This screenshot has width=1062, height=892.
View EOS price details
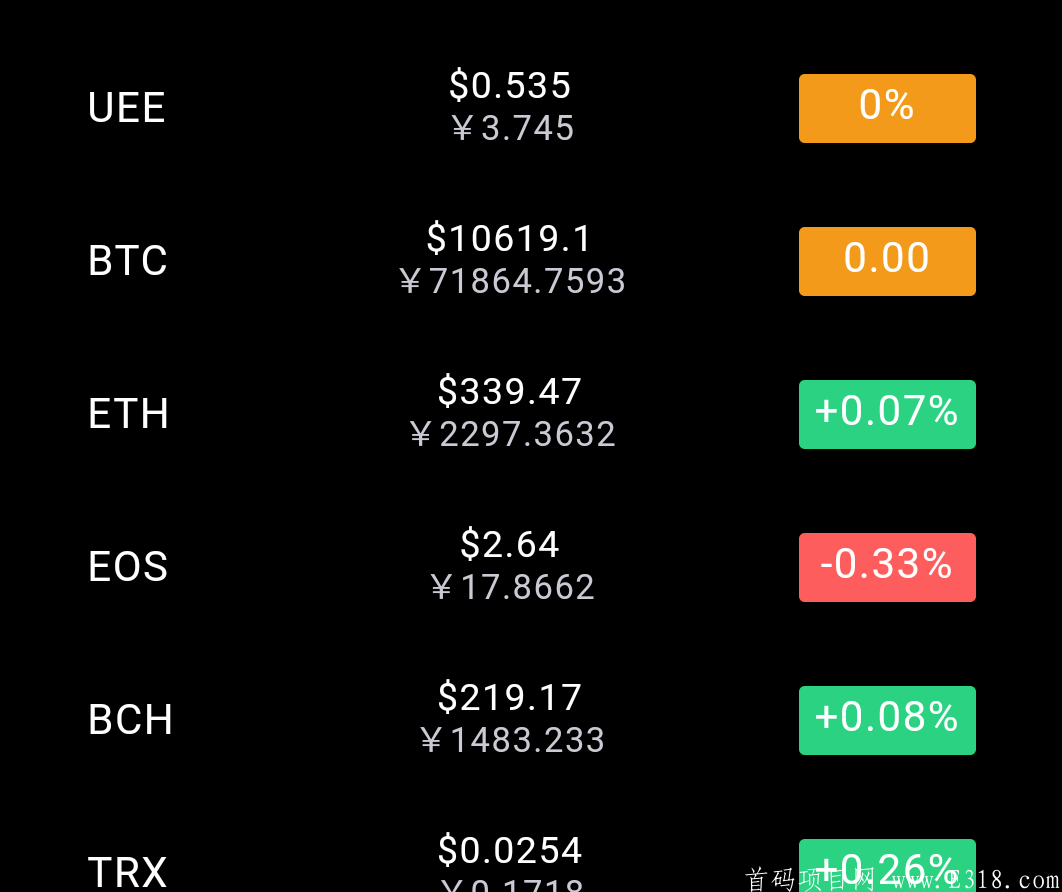coord(510,565)
